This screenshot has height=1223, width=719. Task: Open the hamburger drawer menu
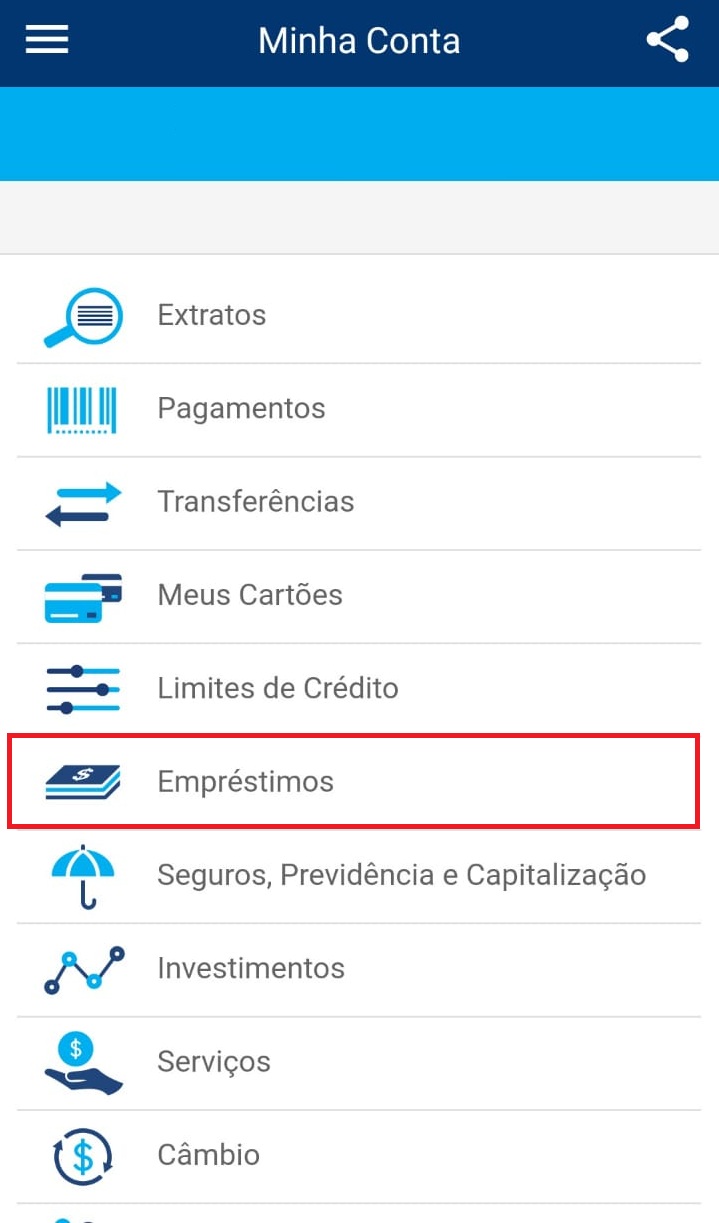46,40
